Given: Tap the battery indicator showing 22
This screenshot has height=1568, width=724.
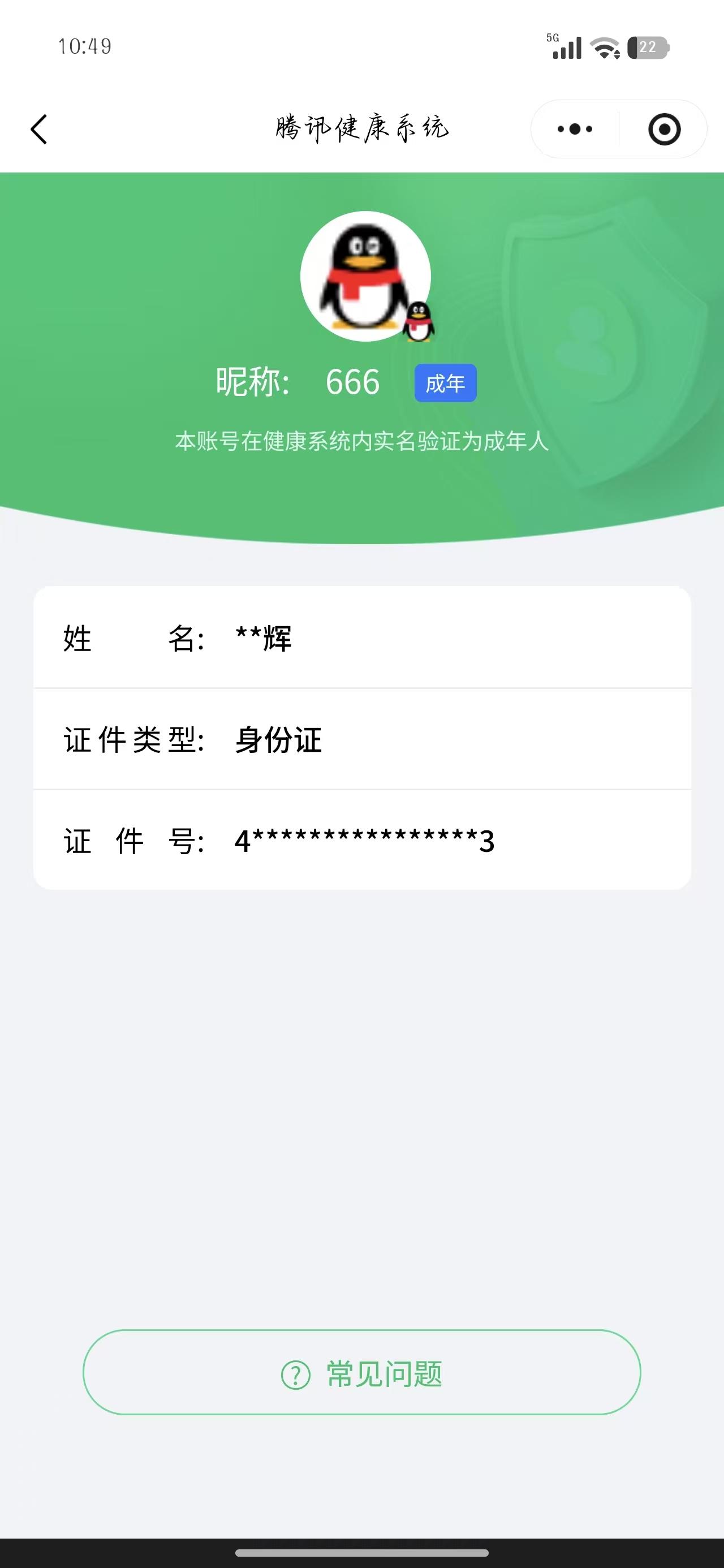Looking at the screenshot, I should point(649,49).
